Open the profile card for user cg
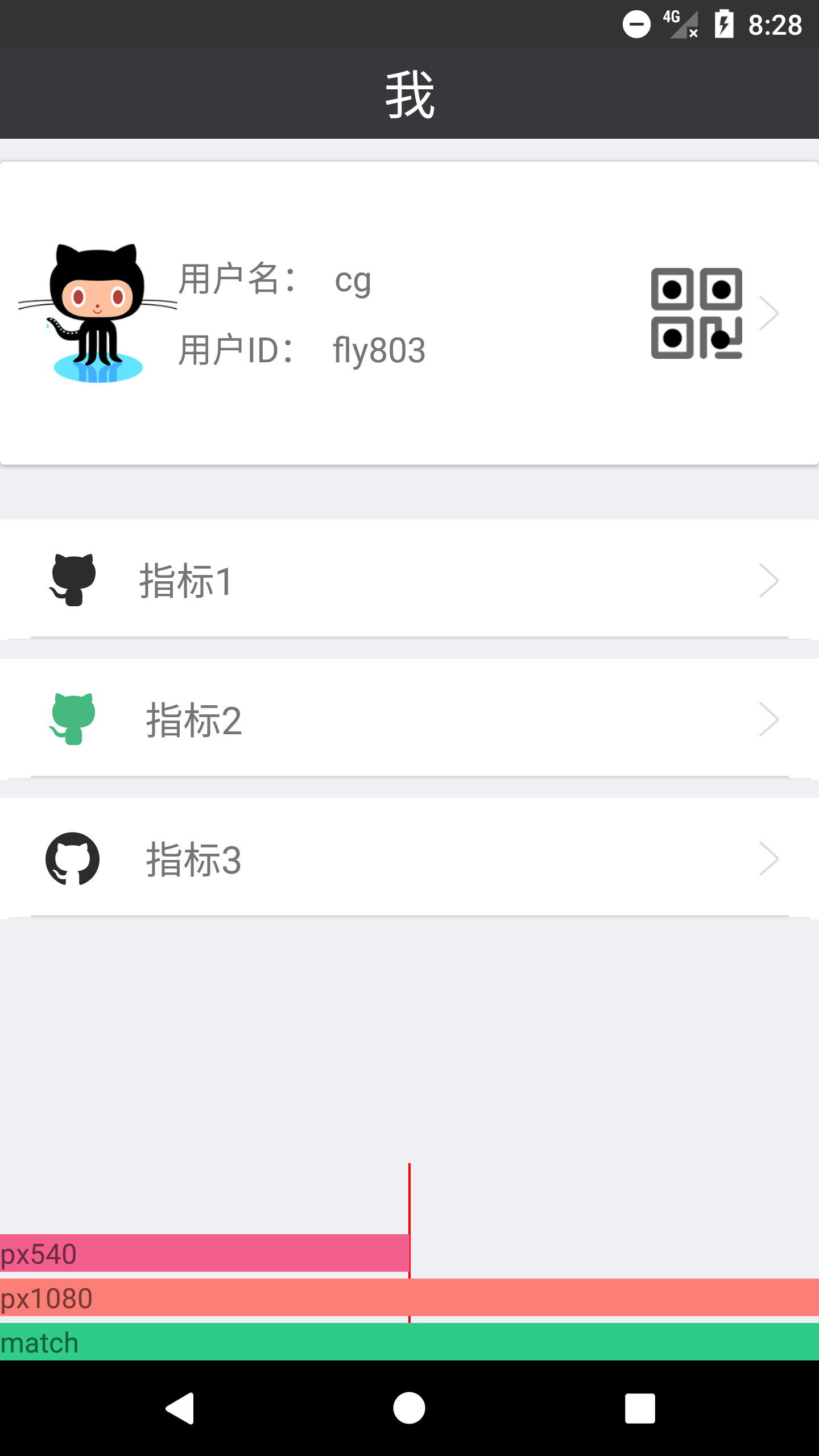Screen dimensions: 819x1456 409,313
